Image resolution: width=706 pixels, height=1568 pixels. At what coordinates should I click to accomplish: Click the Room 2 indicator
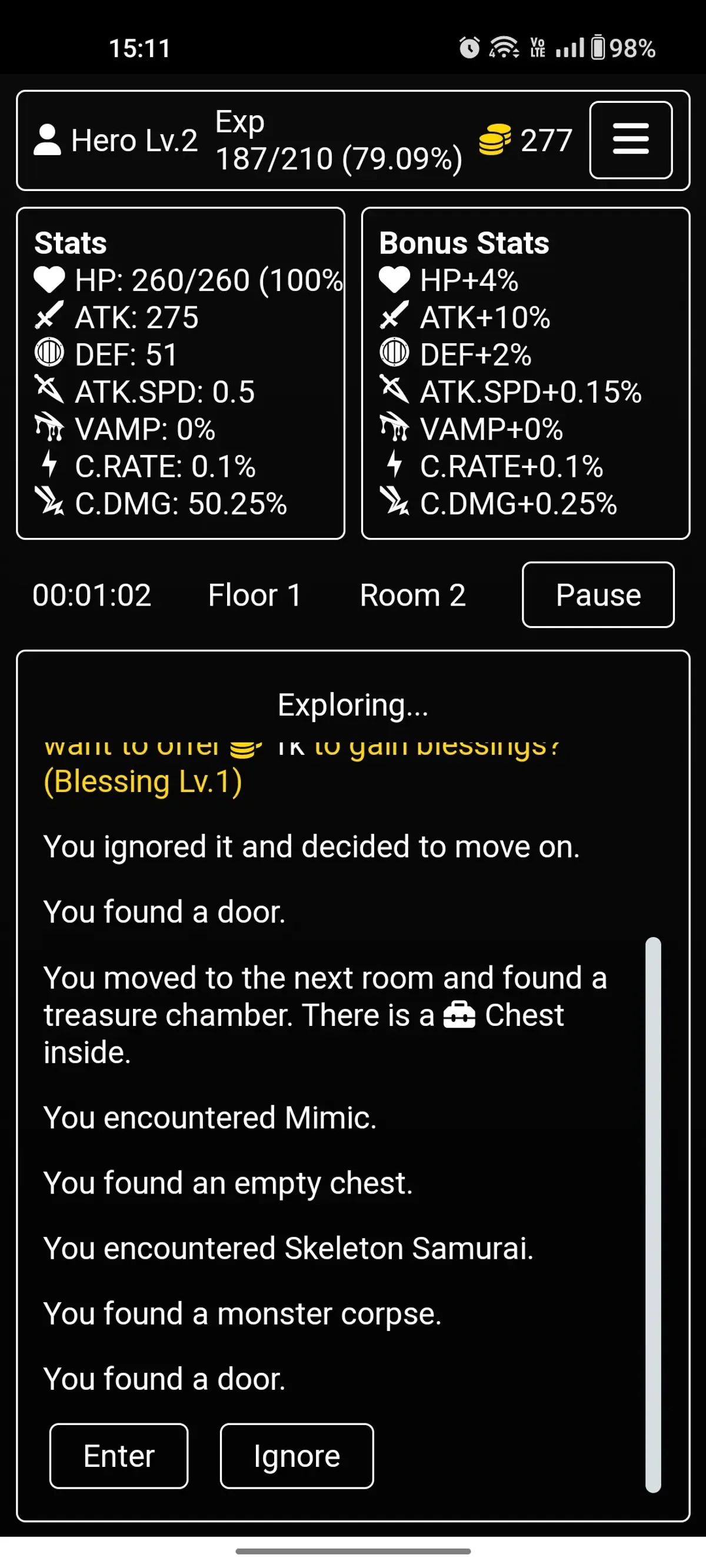(x=413, y=595)
